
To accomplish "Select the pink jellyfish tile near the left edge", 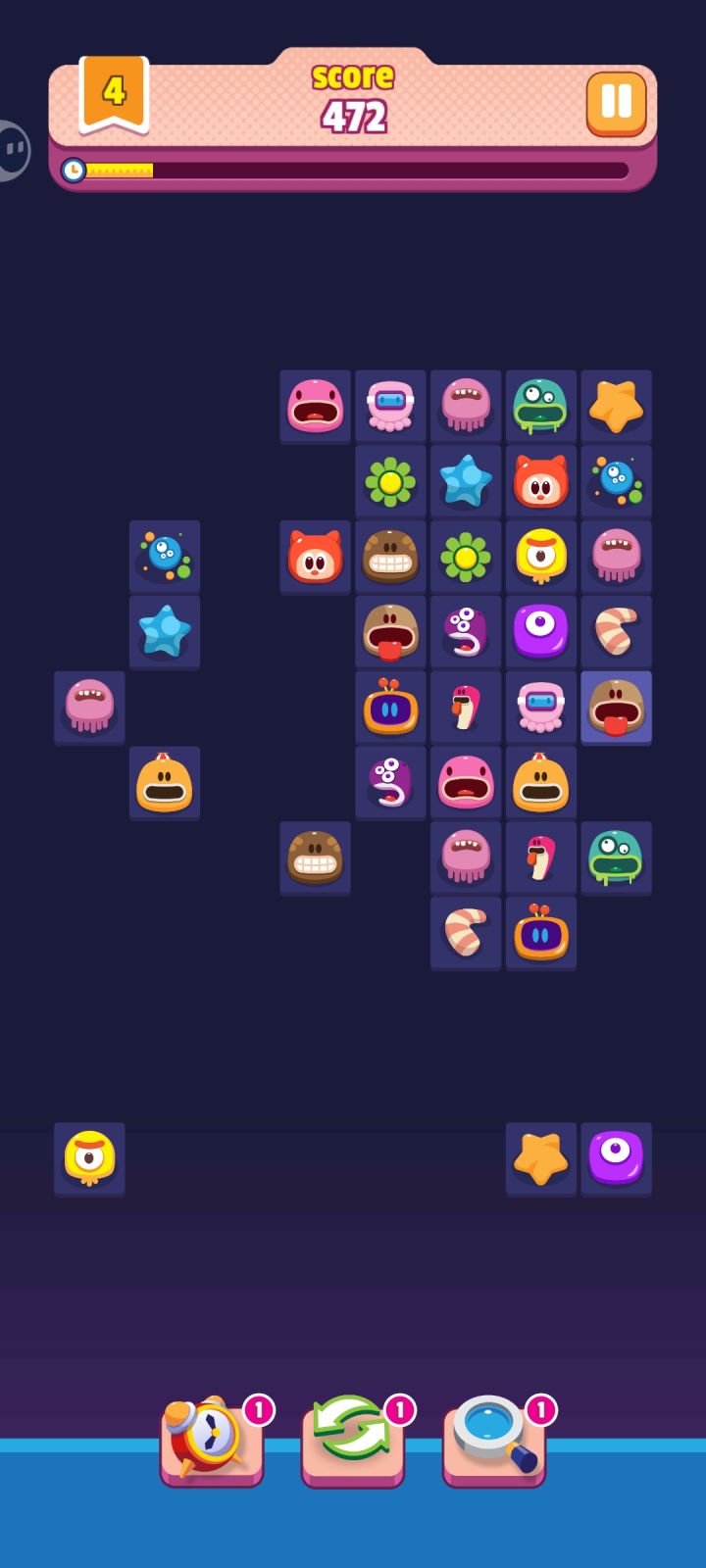I will [x=89, y=708].
